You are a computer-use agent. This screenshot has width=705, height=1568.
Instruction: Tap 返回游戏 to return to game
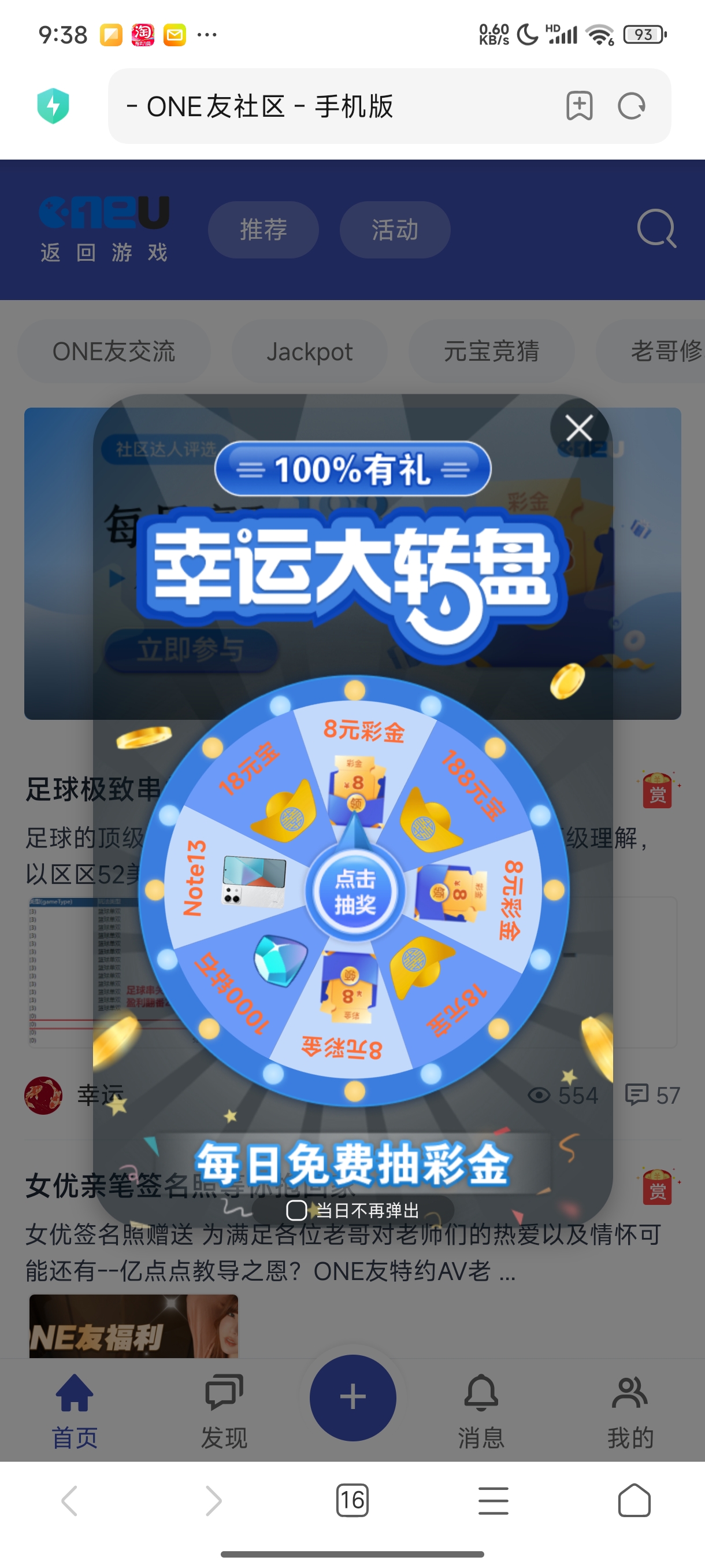click(x=104, y=229)
